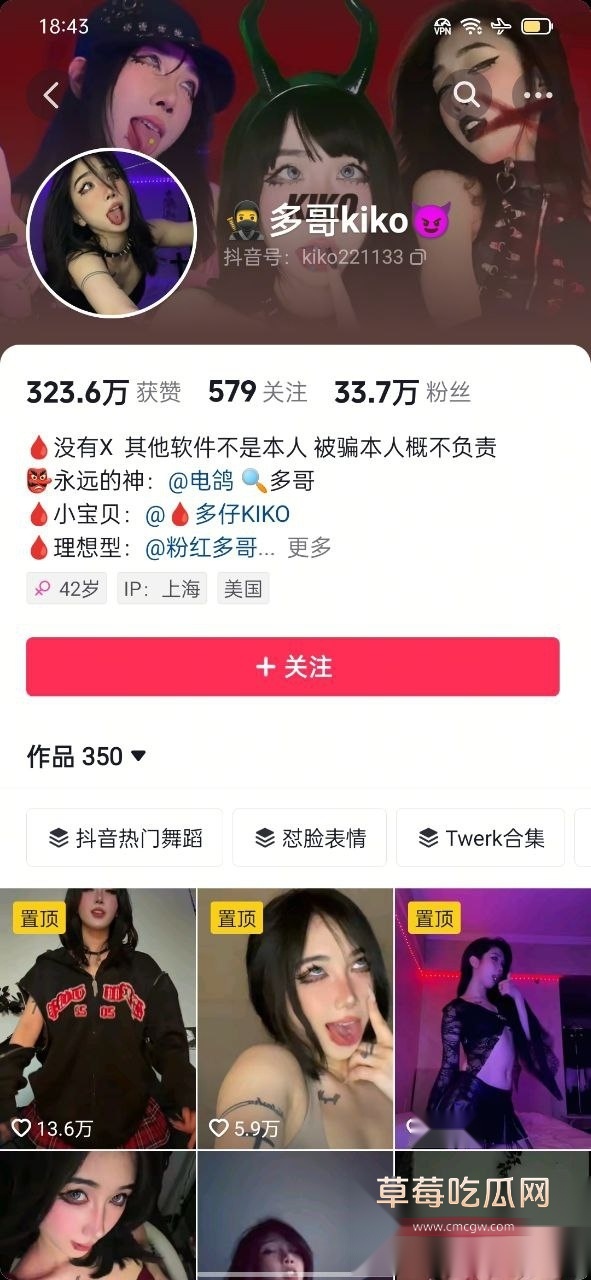Go back using the top-left arrow
The height and width of the screenshot is (1280, 591).
[x=52, y=95]
